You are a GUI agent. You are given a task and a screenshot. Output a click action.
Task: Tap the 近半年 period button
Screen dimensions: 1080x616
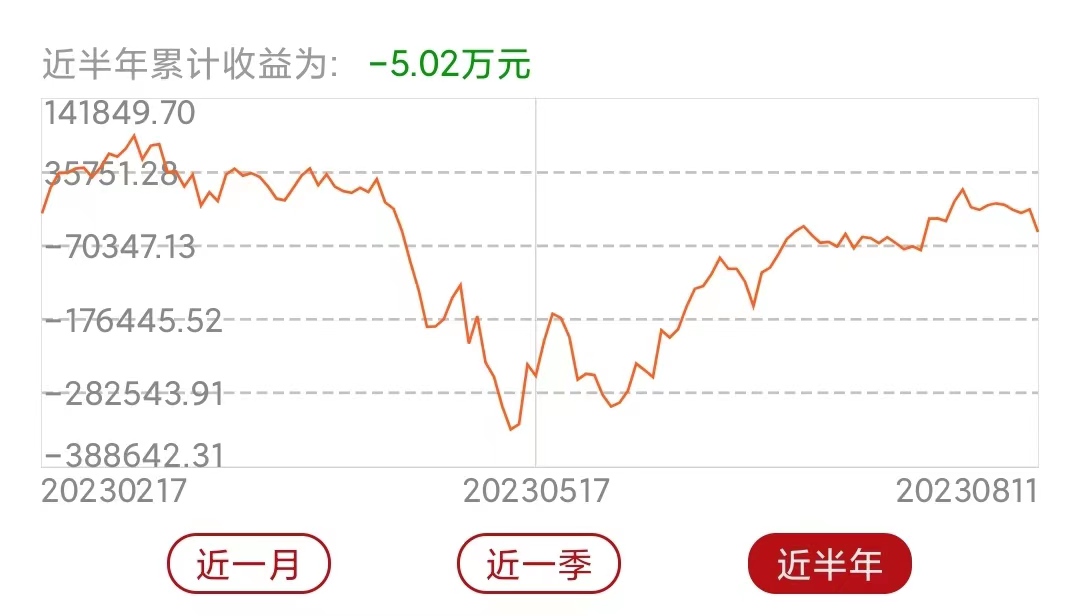(829, 564)
